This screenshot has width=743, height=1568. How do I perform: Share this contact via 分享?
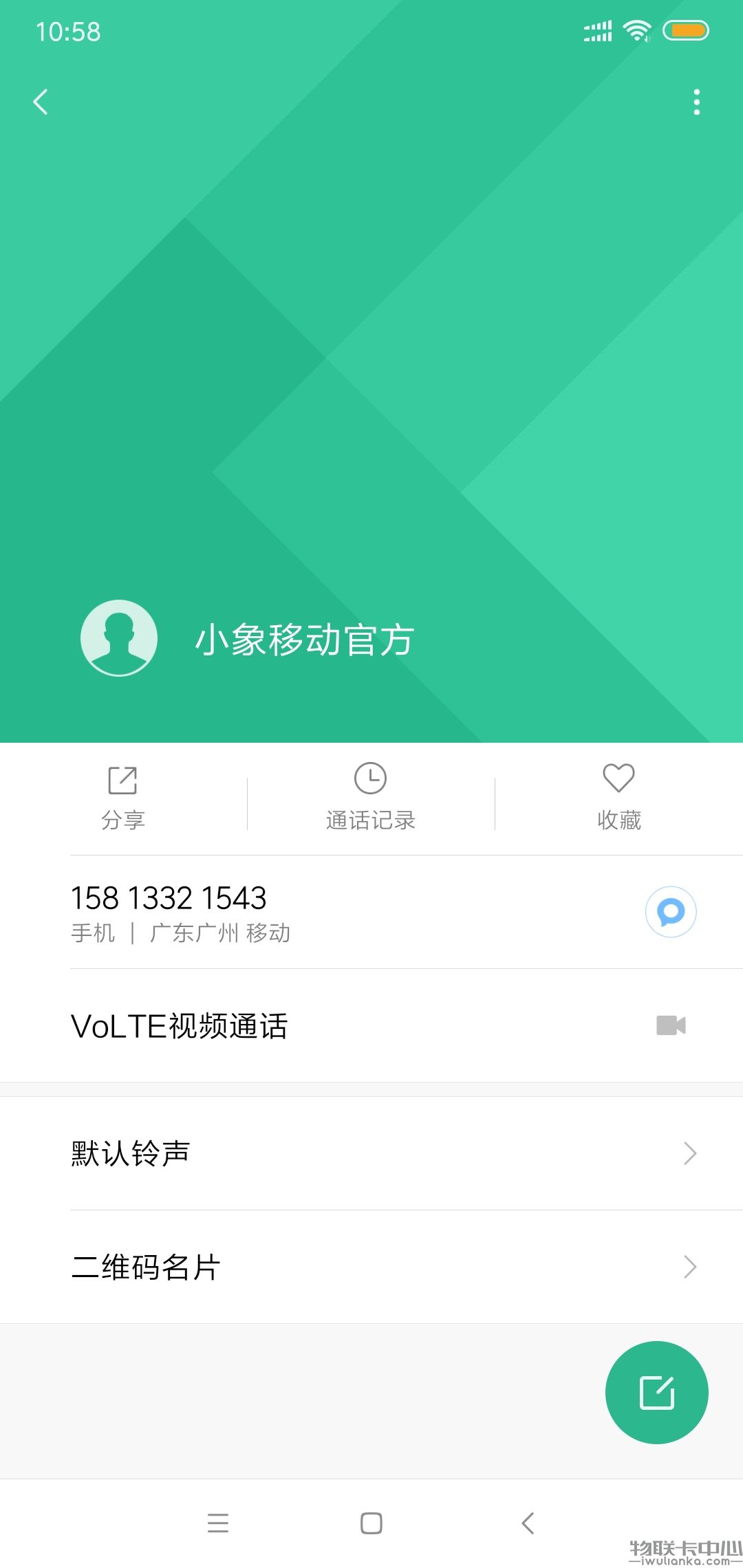[x=123, y=798]
